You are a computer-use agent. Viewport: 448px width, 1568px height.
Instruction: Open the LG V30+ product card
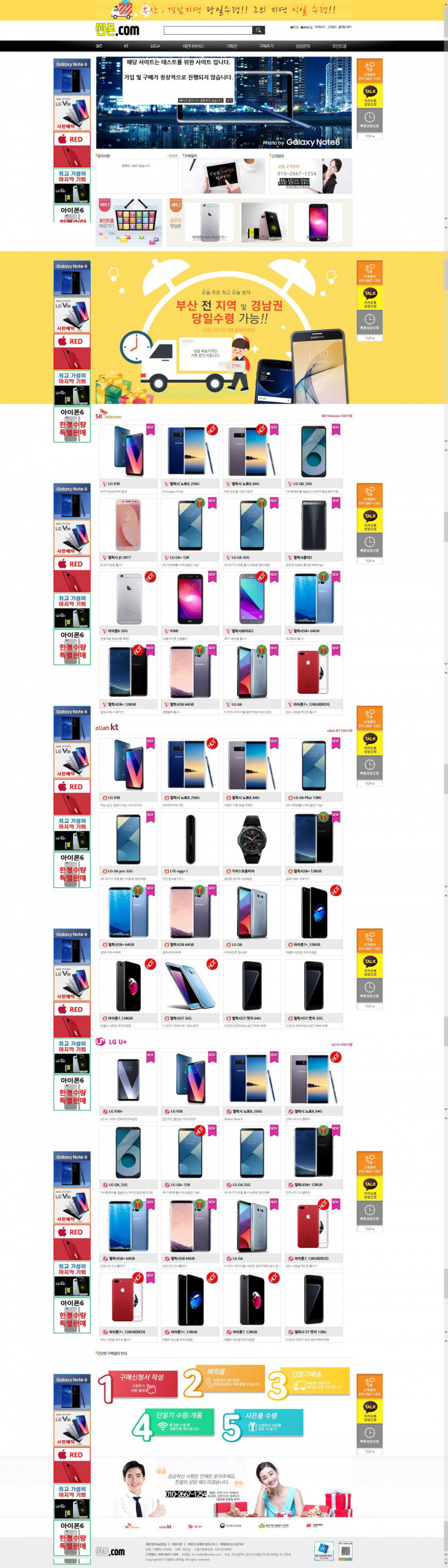pyautogui.click(x=128, y=1080)
